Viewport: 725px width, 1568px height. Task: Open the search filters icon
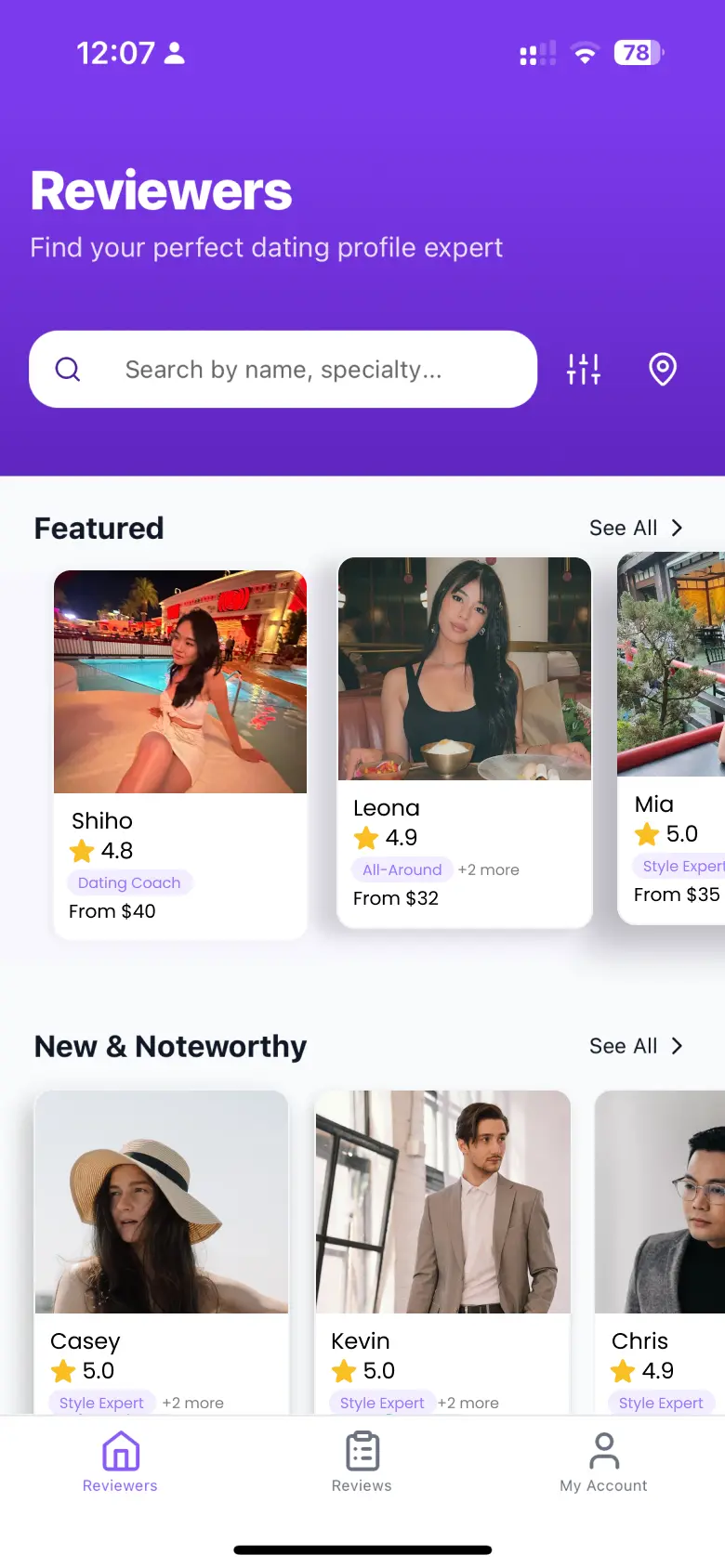(583, 369)
